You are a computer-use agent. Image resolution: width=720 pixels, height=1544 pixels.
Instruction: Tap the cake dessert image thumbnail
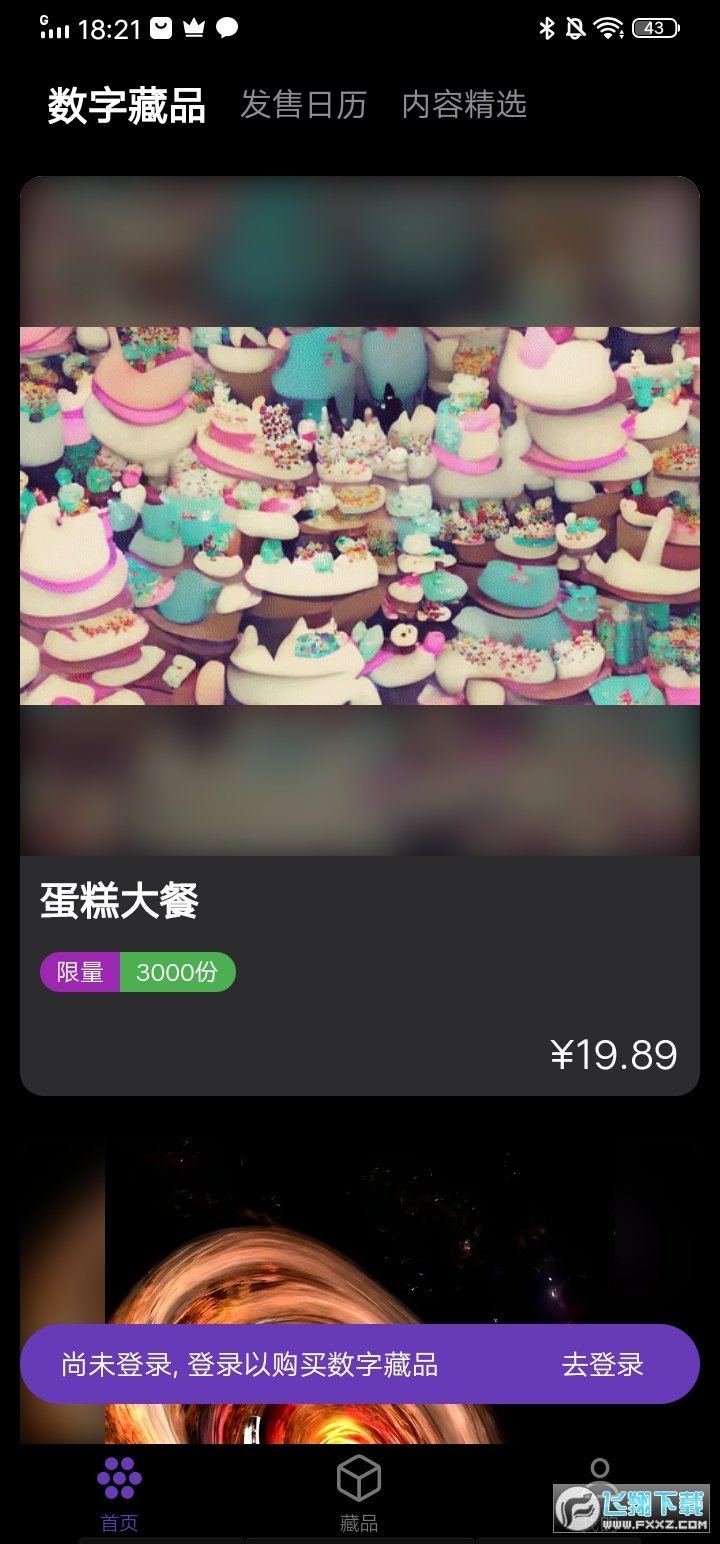click(x=360, y=514)
